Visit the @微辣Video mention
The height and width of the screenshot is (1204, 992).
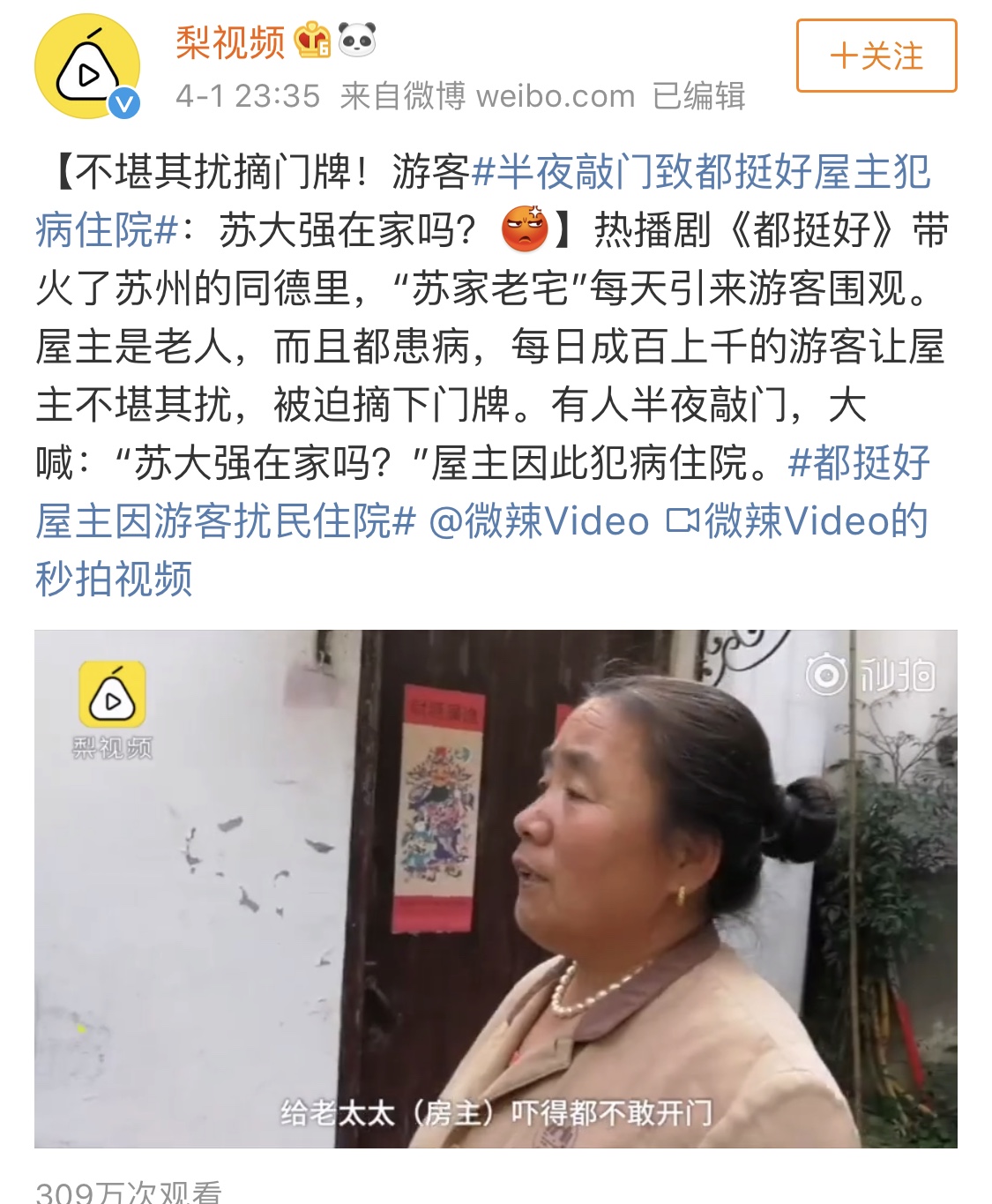(539, 521)
